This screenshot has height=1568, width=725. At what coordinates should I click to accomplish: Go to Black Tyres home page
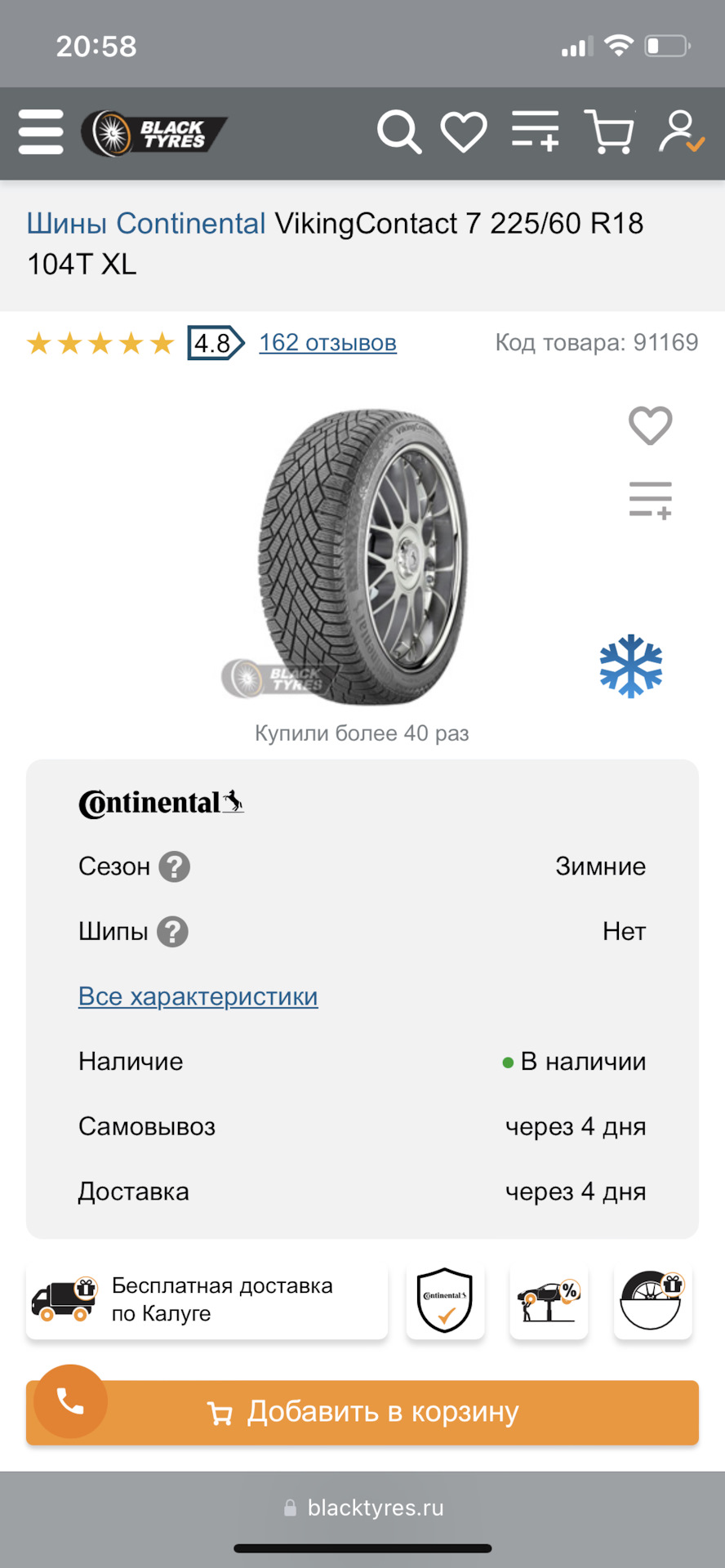(x=154, y=133)
